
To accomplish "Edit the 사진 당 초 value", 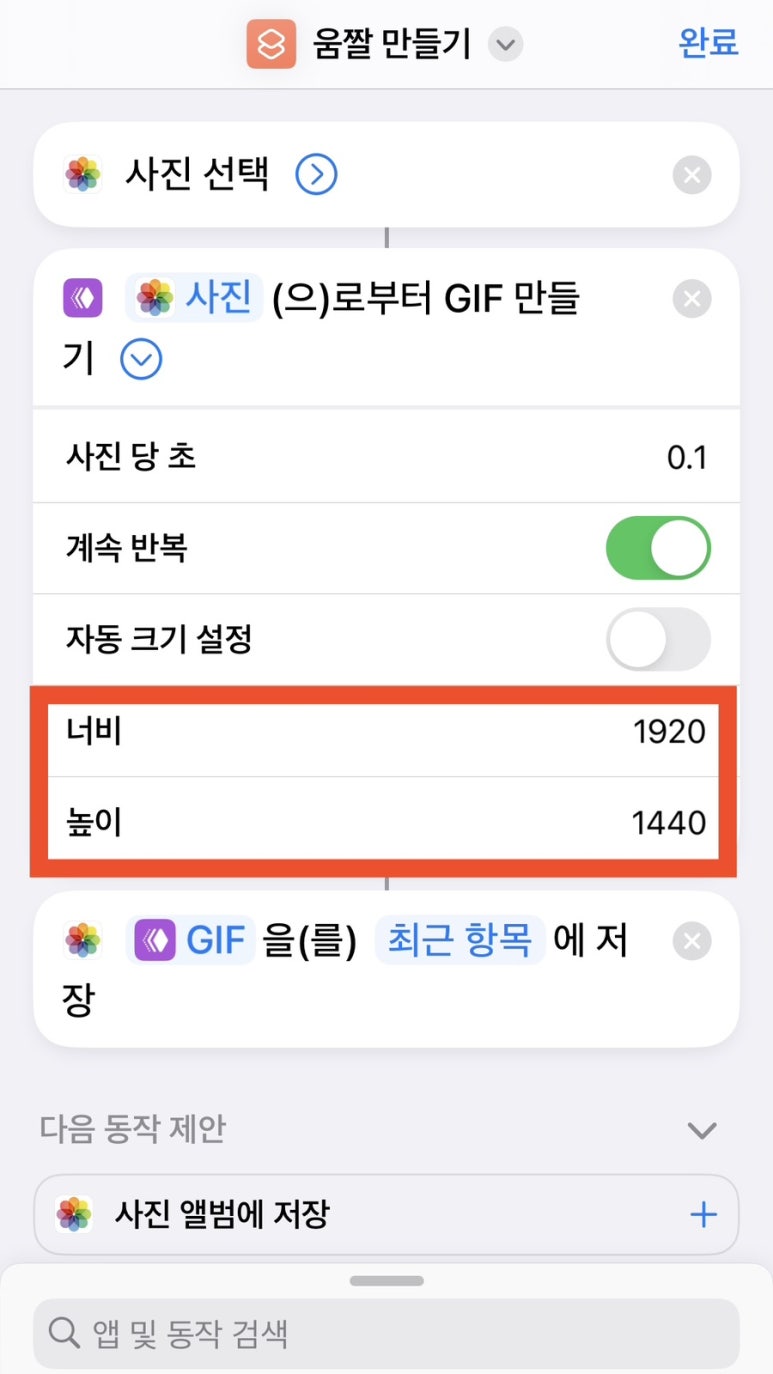I will 687,457.
